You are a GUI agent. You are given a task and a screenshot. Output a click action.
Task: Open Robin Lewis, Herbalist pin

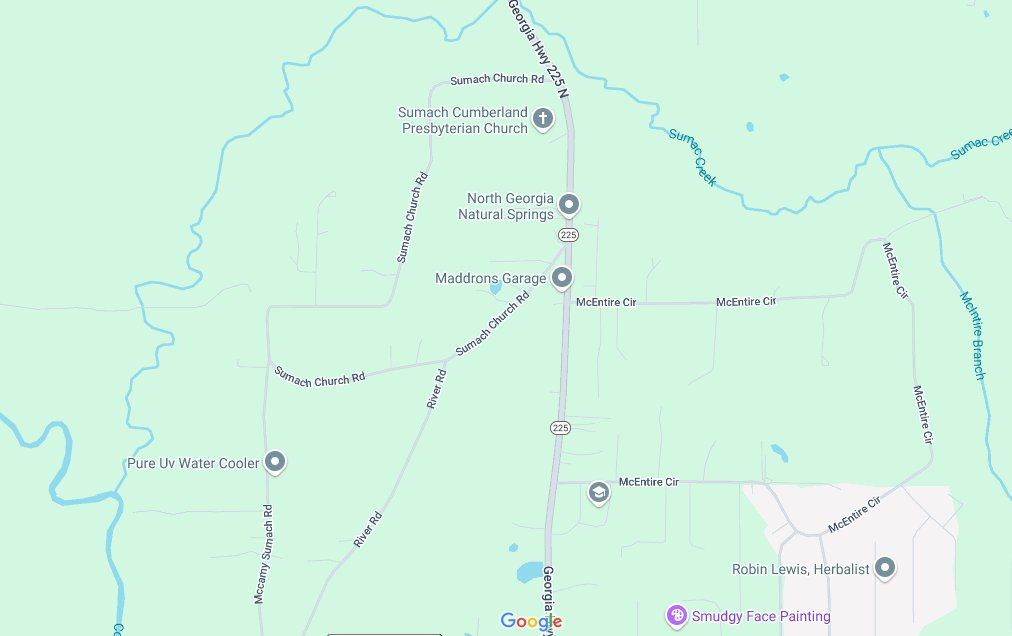(x=884, y=568)
